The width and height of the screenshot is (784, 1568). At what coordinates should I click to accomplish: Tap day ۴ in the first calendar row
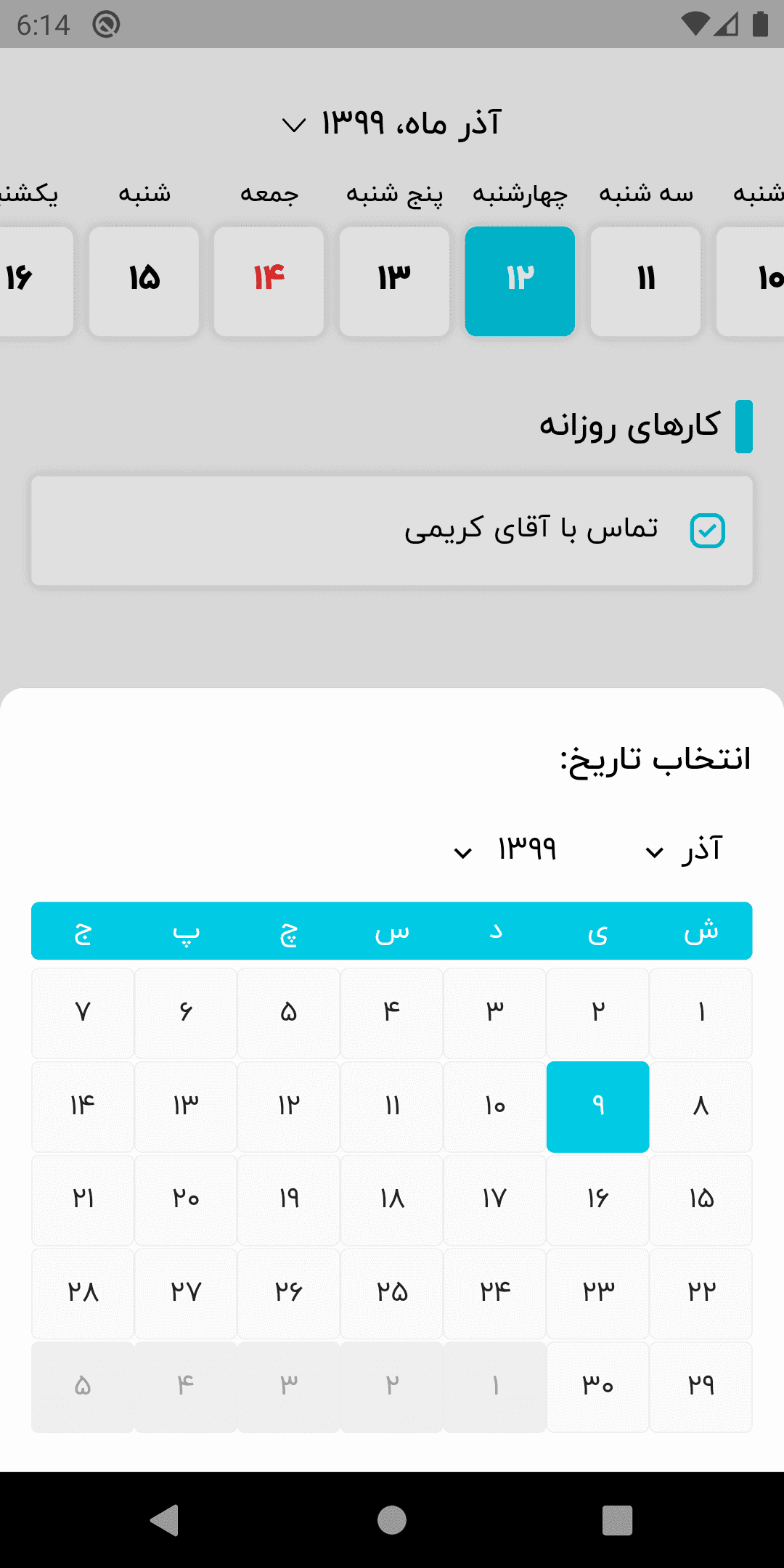tap(391, 1013)
